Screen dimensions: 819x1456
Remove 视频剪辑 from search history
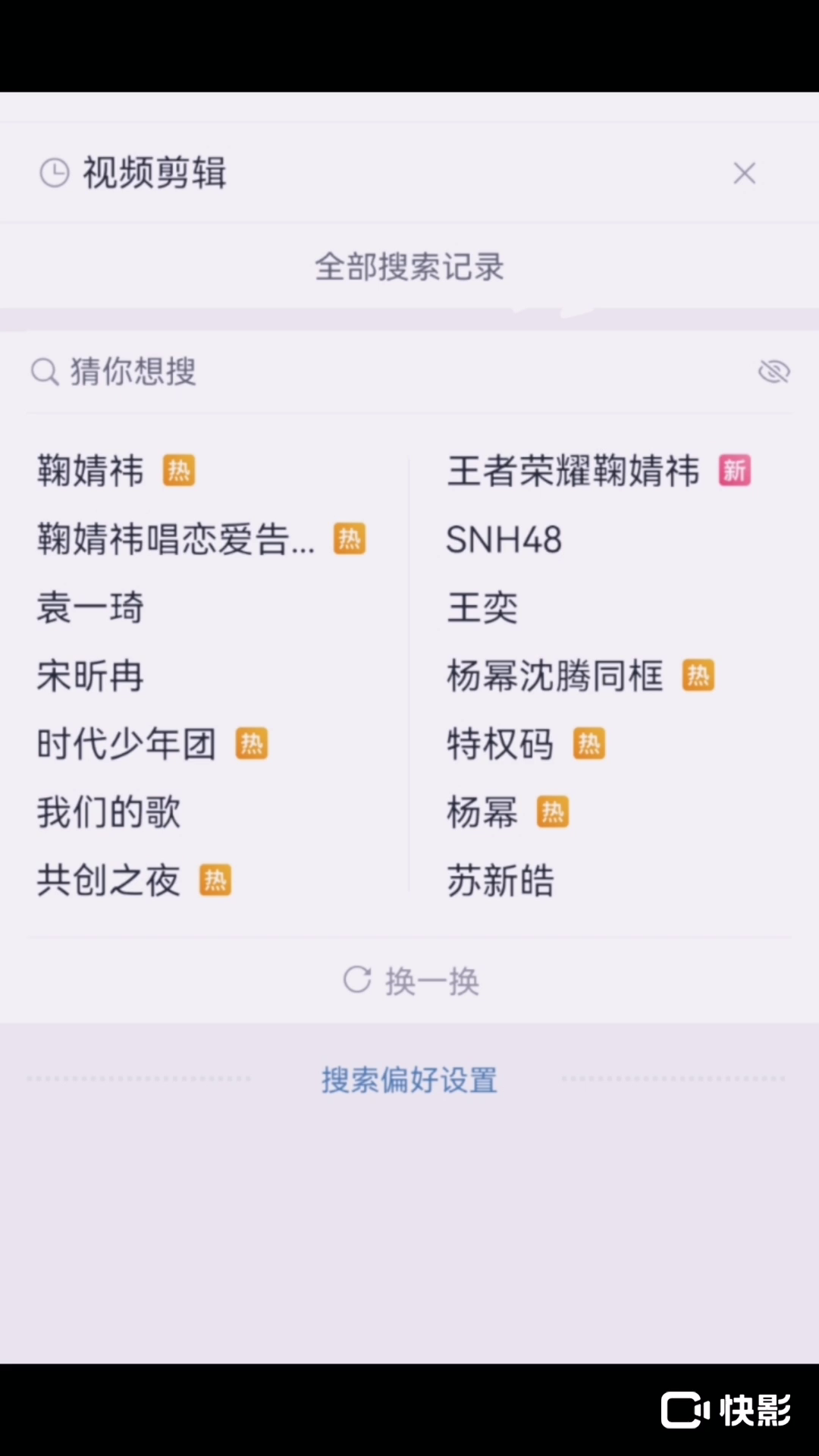[x=744, y=174]
